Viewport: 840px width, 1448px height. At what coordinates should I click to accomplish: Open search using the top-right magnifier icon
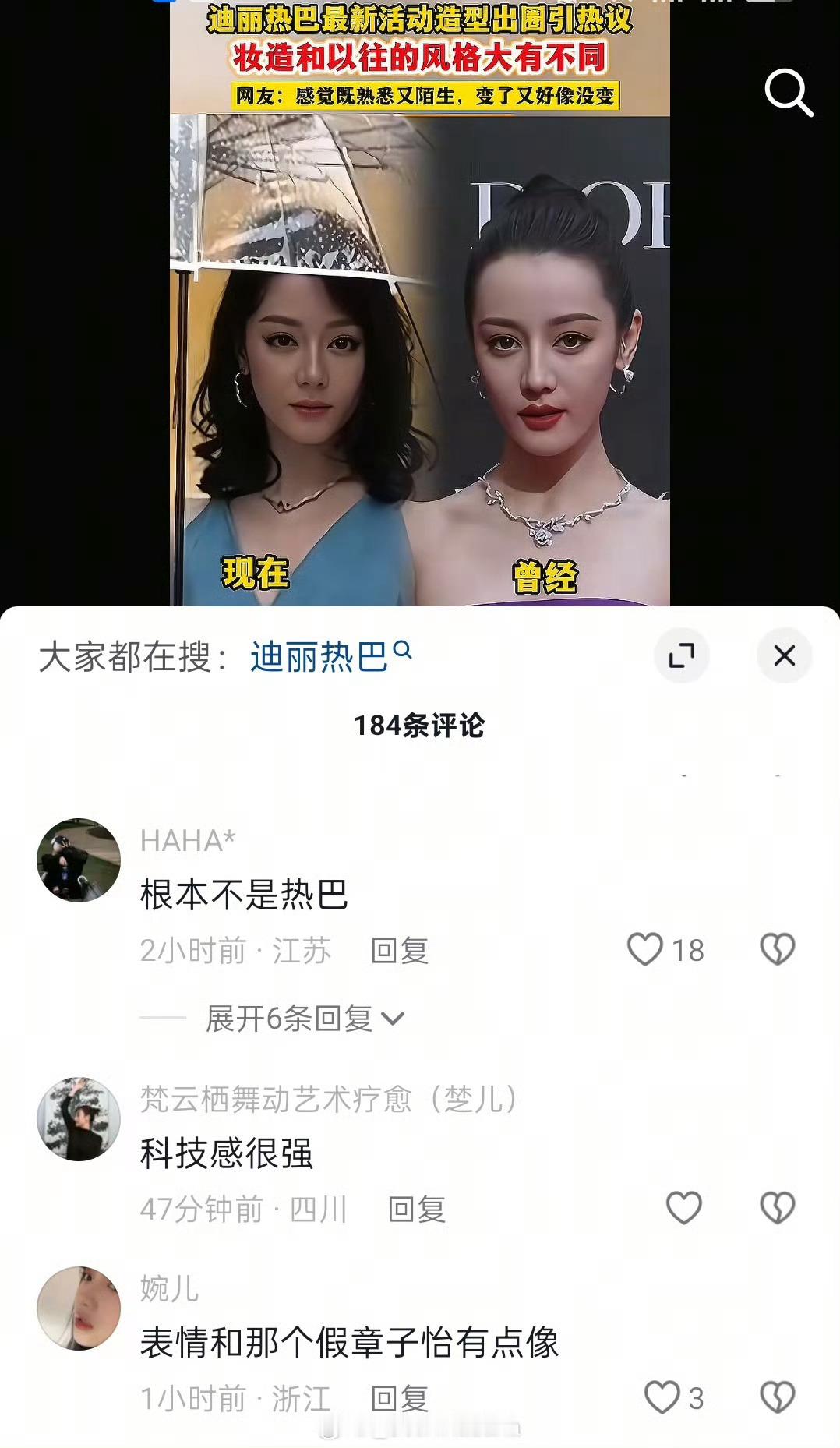click(789, 92)
